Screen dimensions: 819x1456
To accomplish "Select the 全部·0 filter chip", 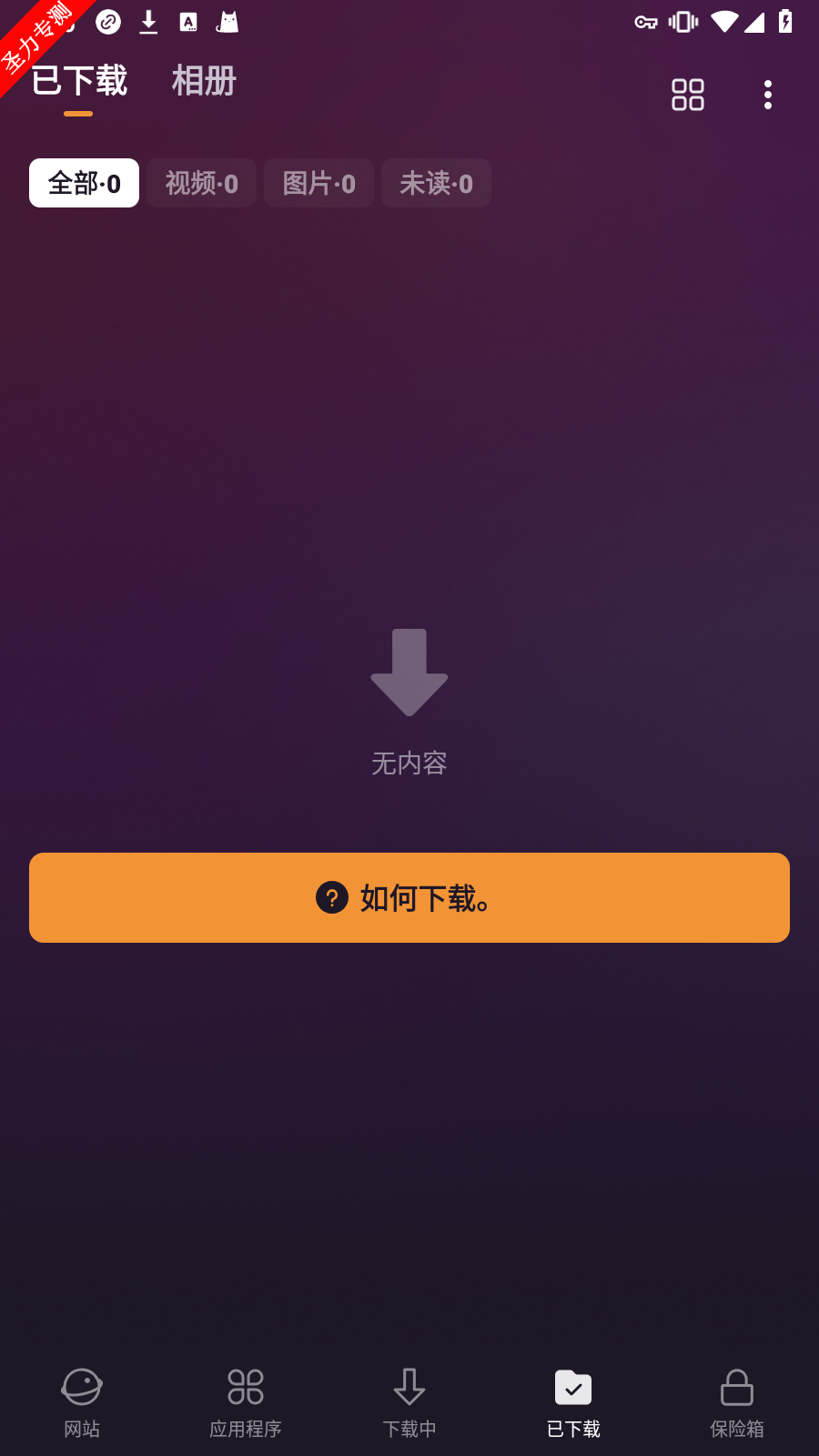I will point(84,183).
